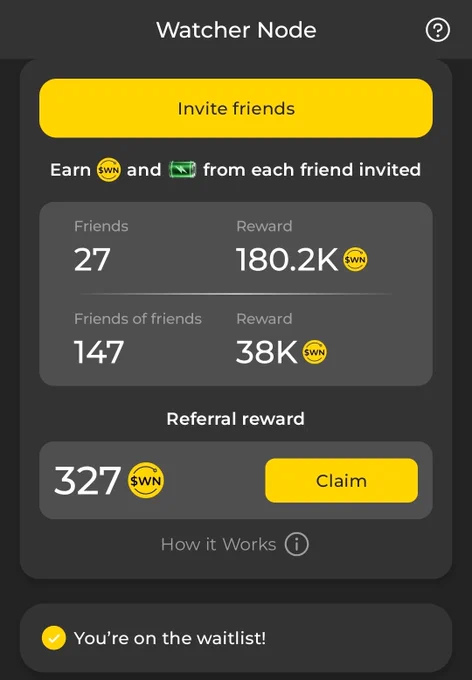
Task: Open How it Works info
Action: [235, 544]
